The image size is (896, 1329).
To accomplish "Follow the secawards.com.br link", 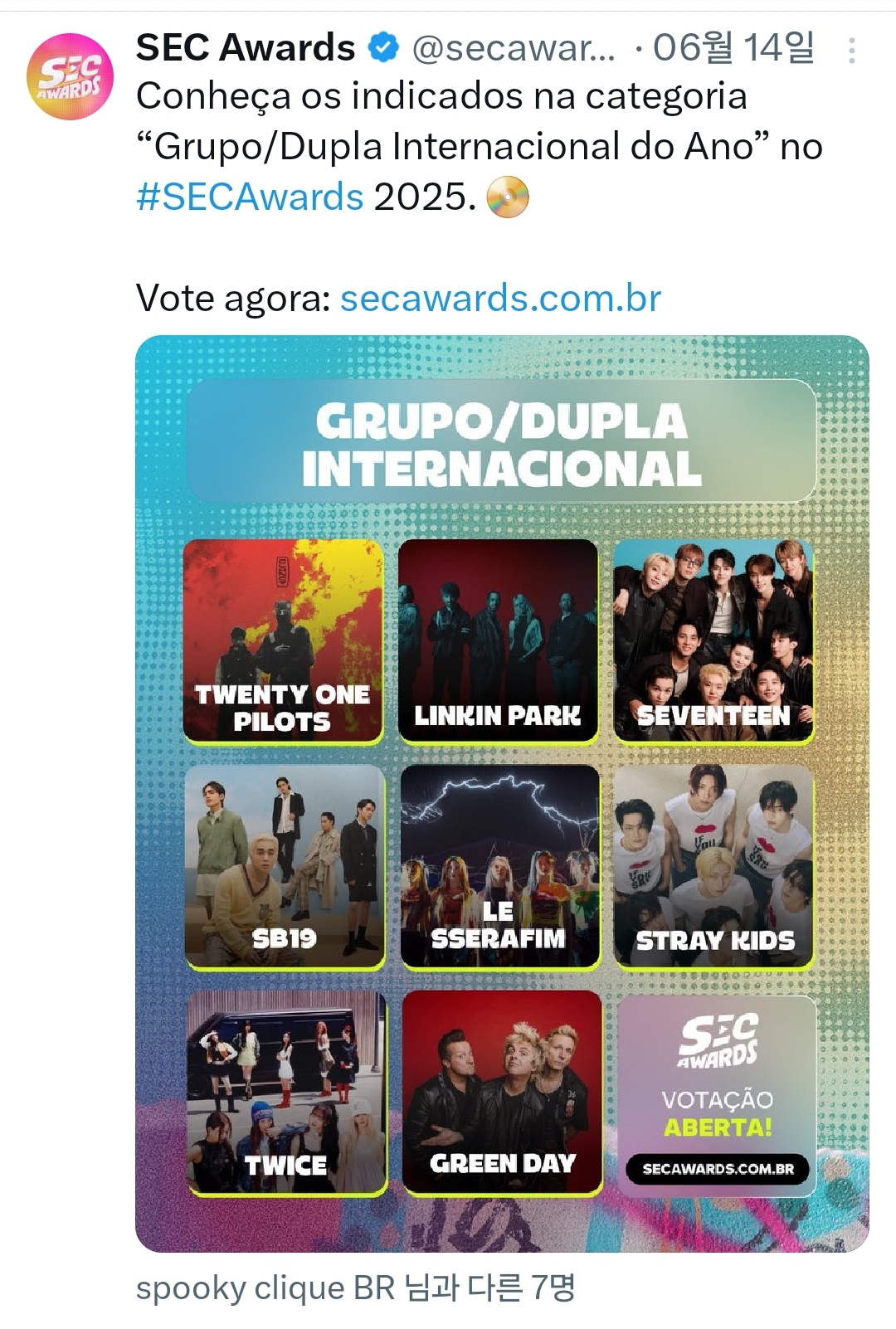I will pos(500,299).
